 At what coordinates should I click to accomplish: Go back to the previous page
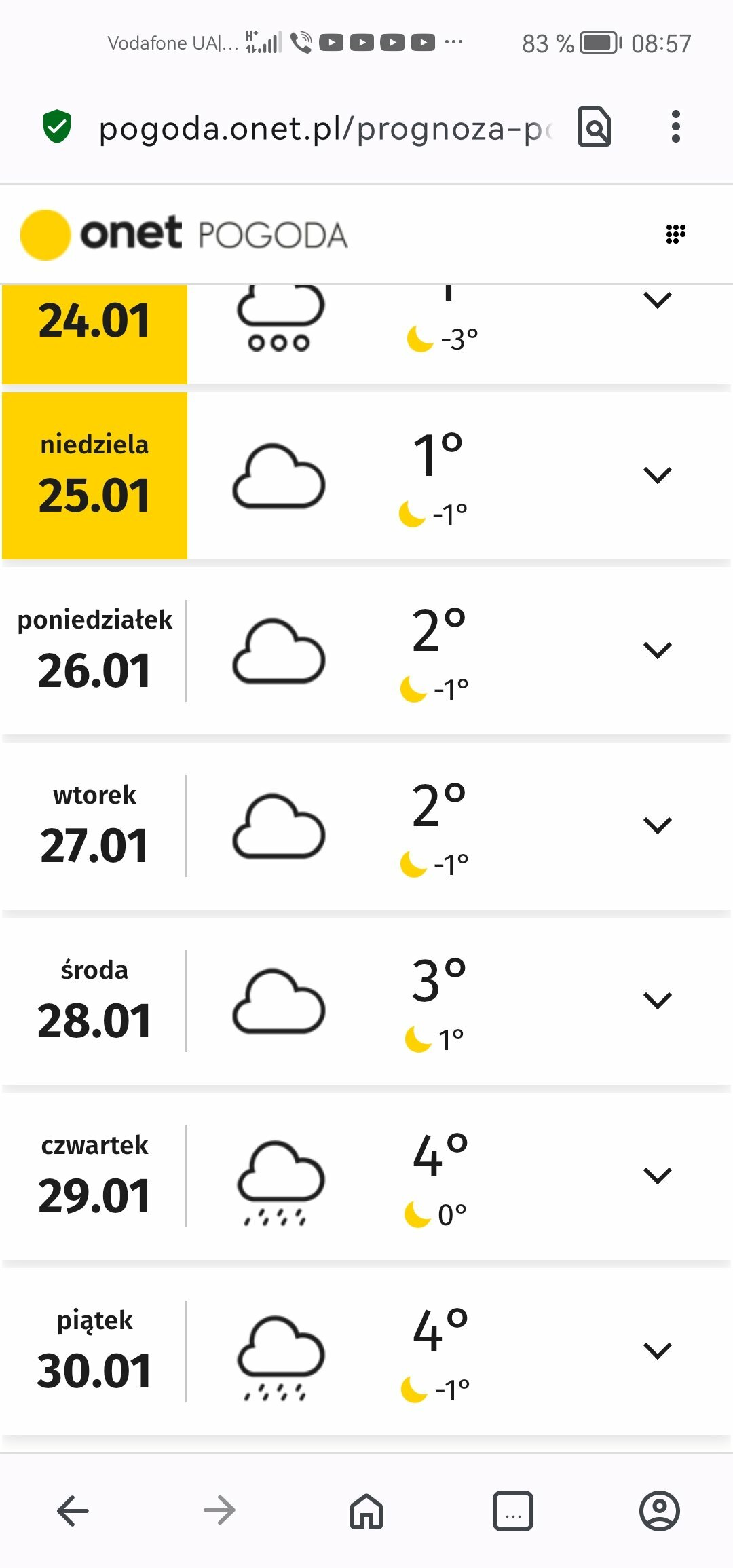pos(73,1511)
